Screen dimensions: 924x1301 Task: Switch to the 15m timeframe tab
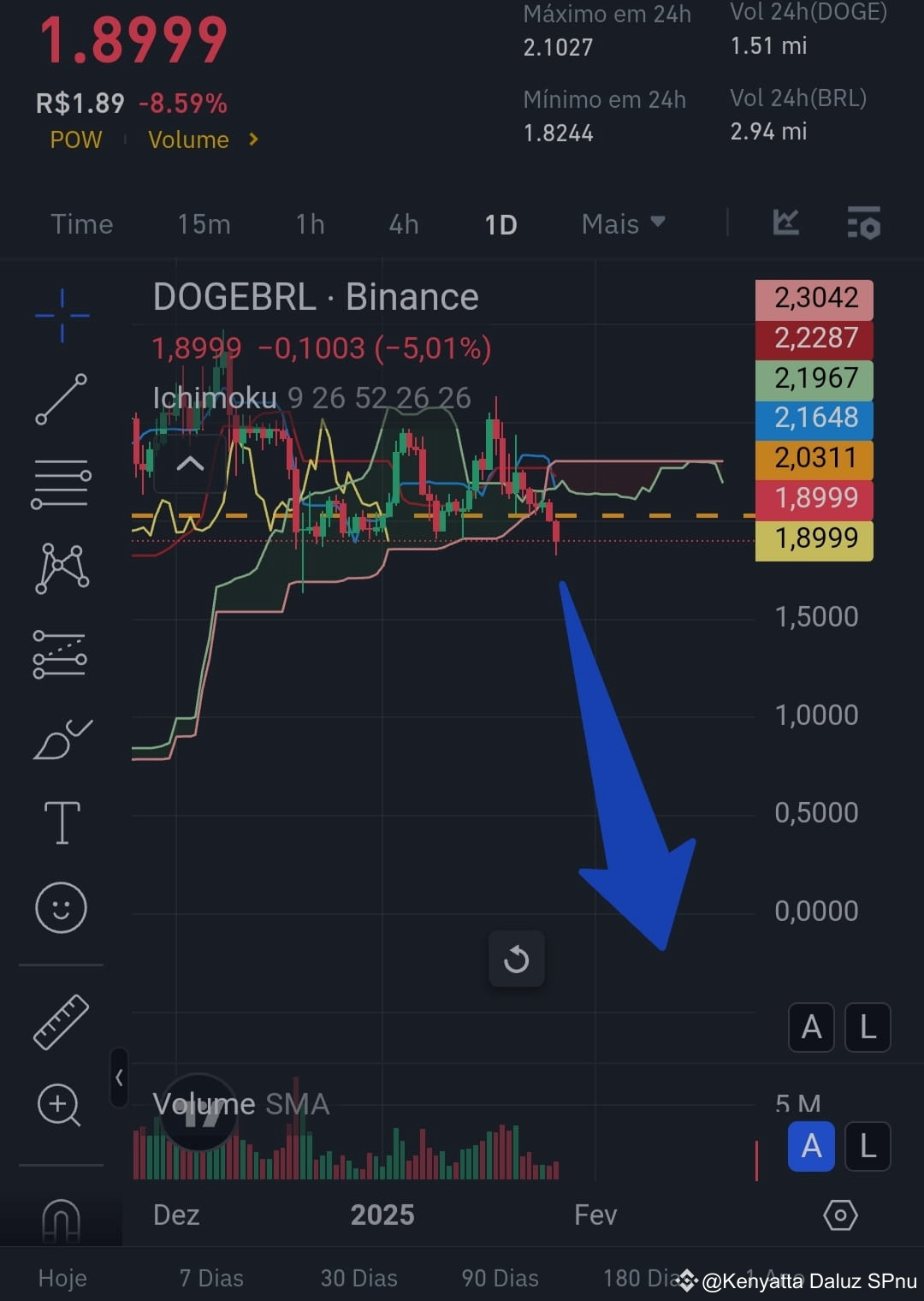pyautogui.click(x=204, y=223)
